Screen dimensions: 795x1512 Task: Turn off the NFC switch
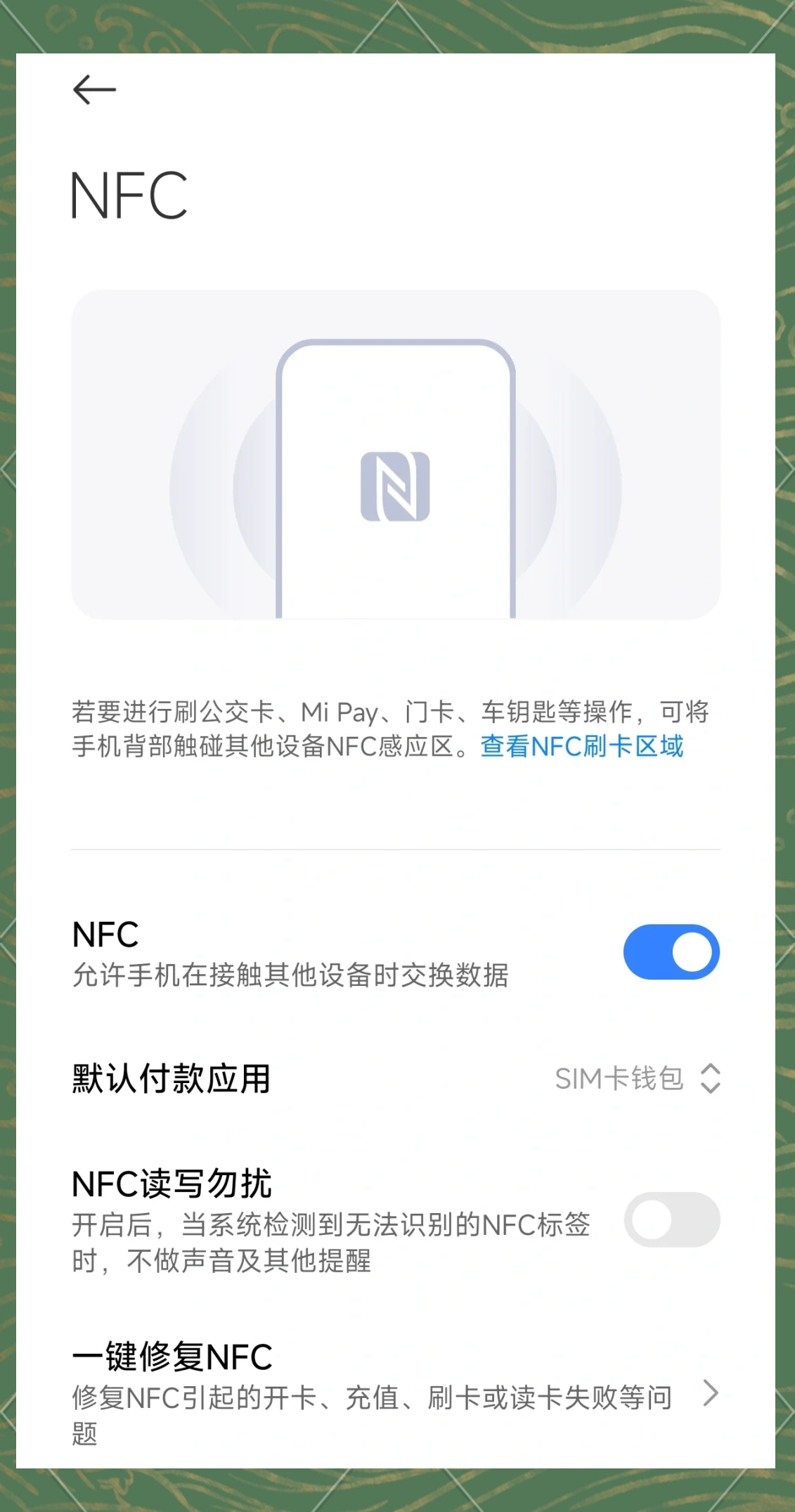coord(671,952)
